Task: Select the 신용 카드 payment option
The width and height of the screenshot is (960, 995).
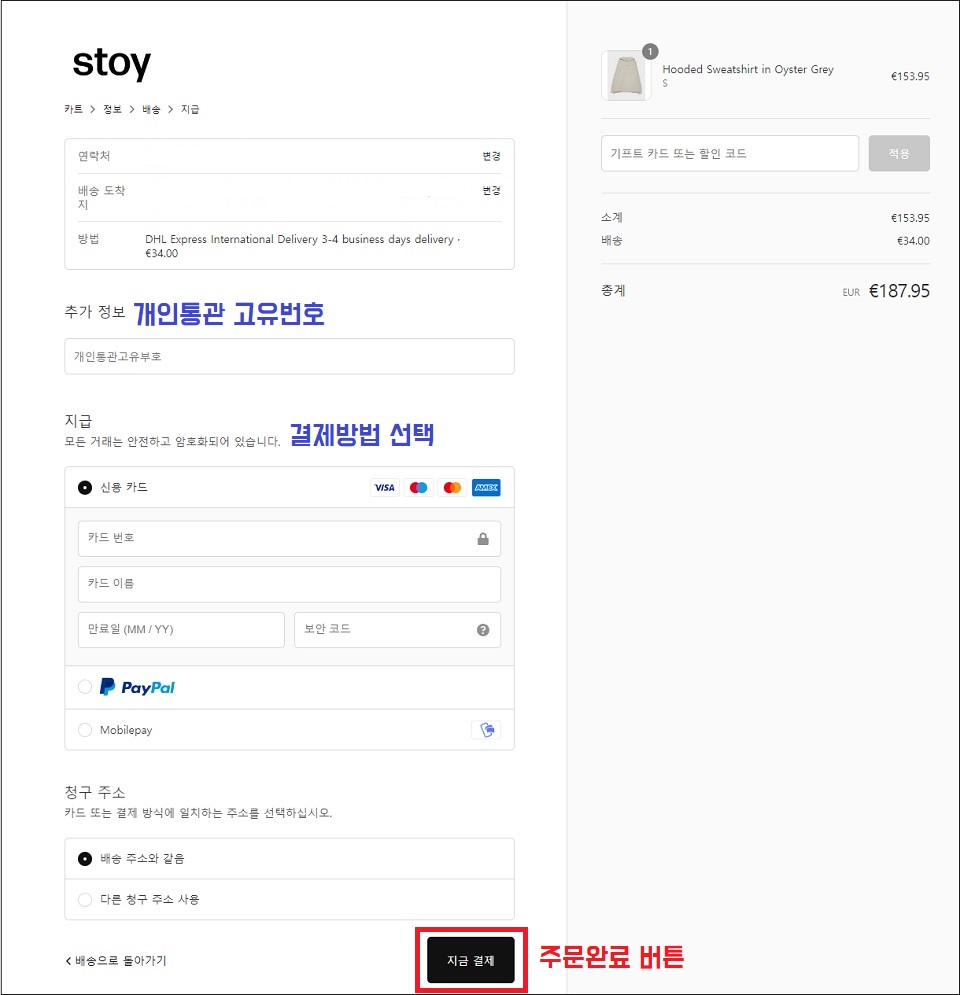Action: (85, 488)
